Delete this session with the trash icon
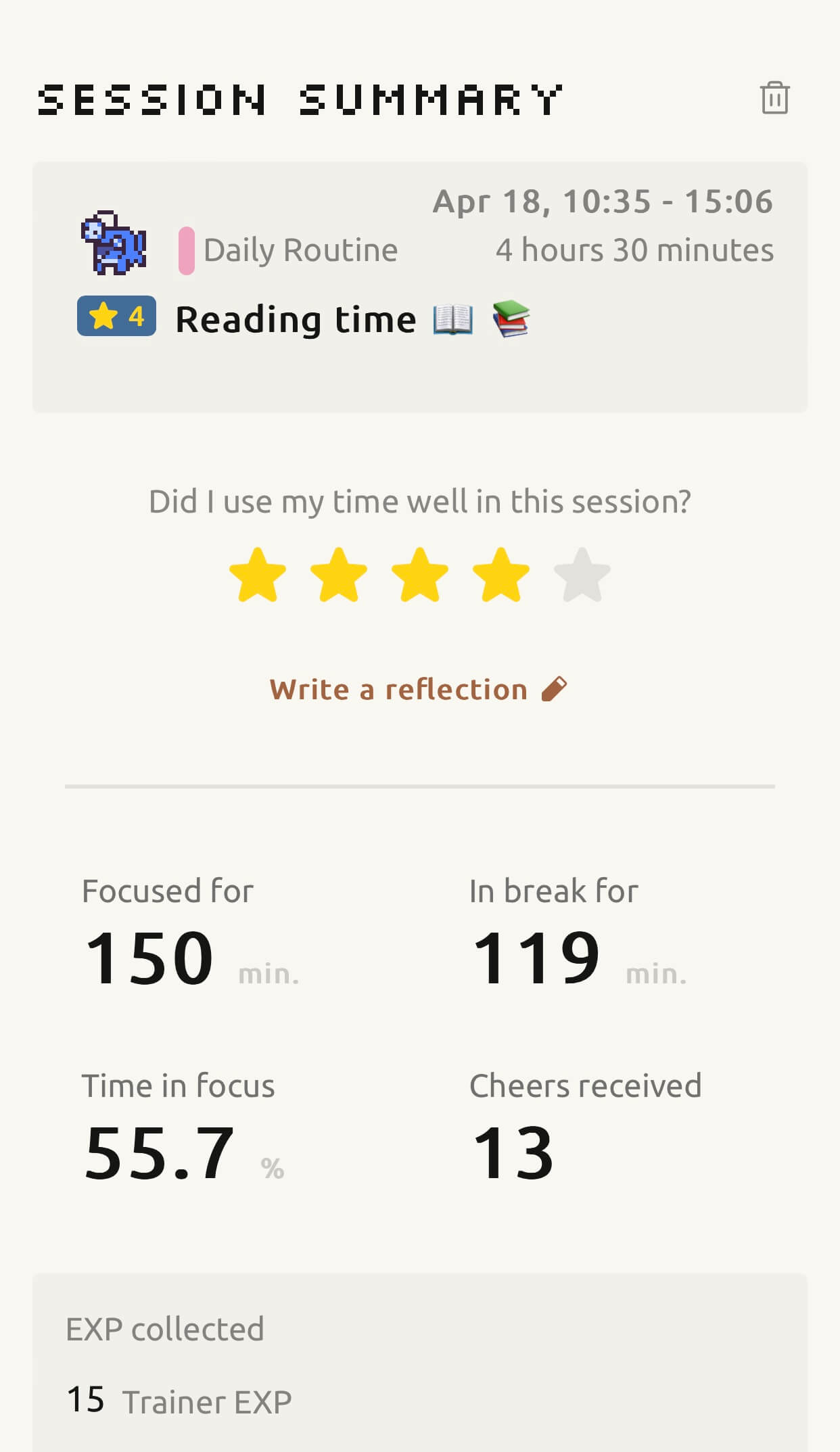This screenshot has height=1452, width=840. (774, 99)
